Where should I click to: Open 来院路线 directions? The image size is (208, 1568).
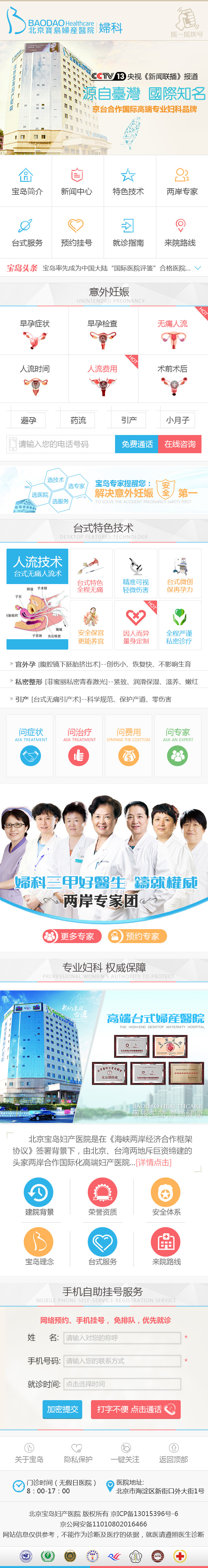(x=180, y=232)
